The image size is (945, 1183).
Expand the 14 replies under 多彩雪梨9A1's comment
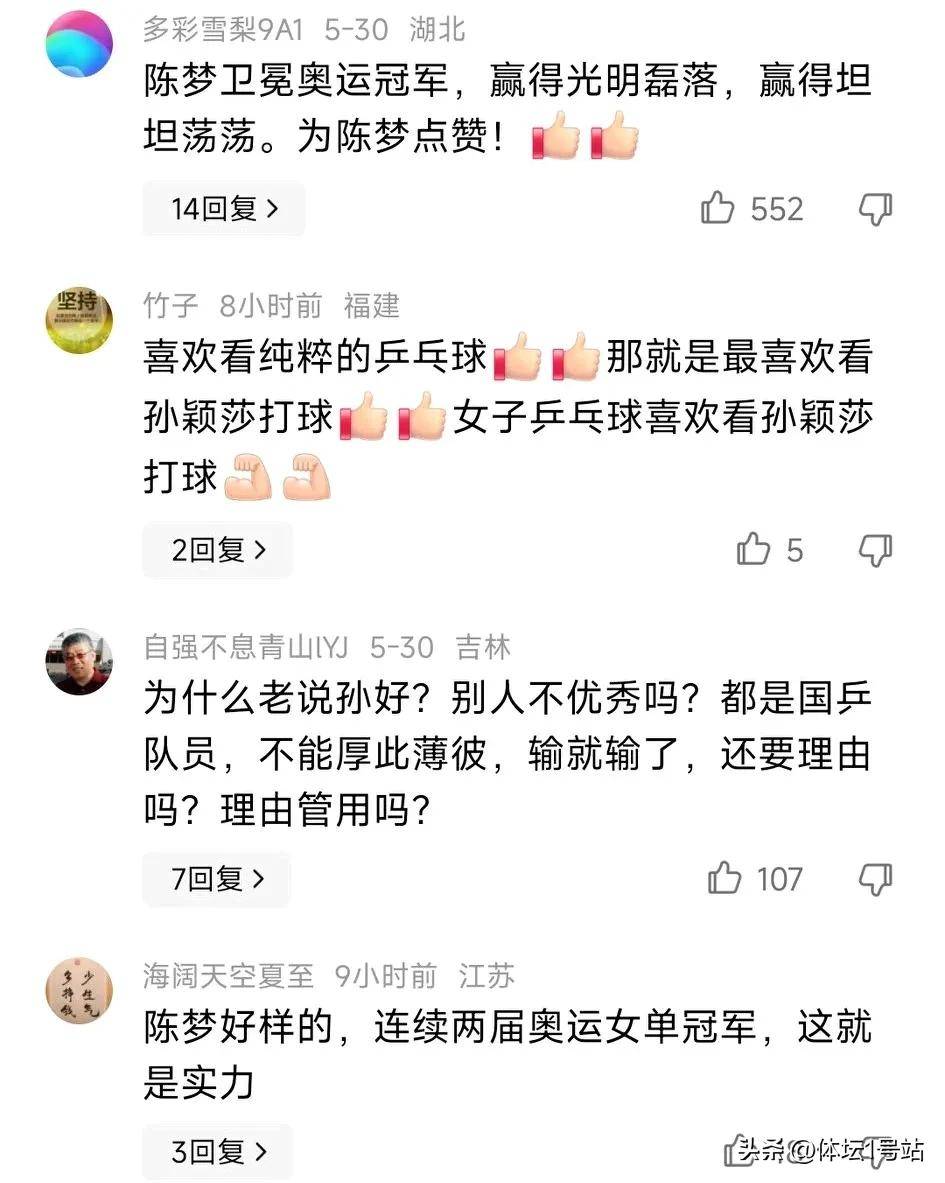[x=223, y=209]
